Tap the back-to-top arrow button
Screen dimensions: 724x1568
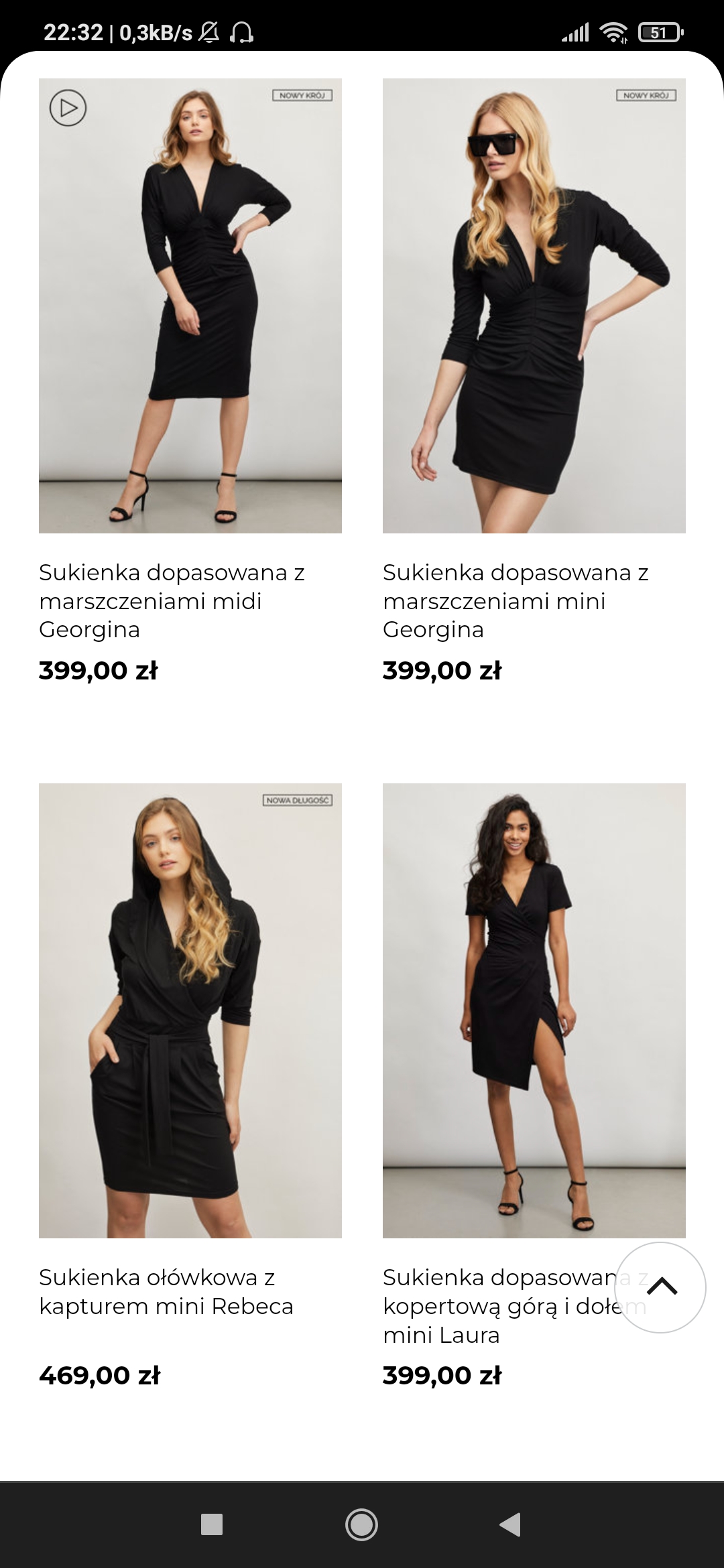click(x=661, y=1287)
